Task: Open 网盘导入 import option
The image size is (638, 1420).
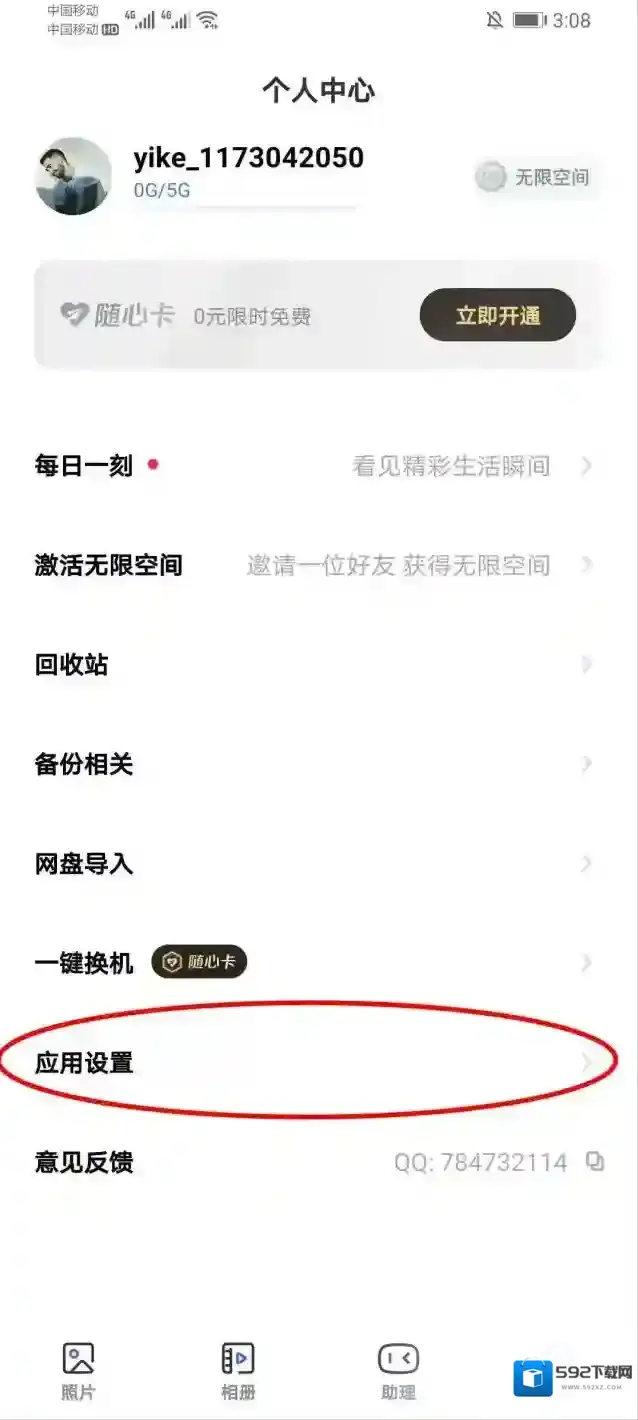Action: point(316,864)
